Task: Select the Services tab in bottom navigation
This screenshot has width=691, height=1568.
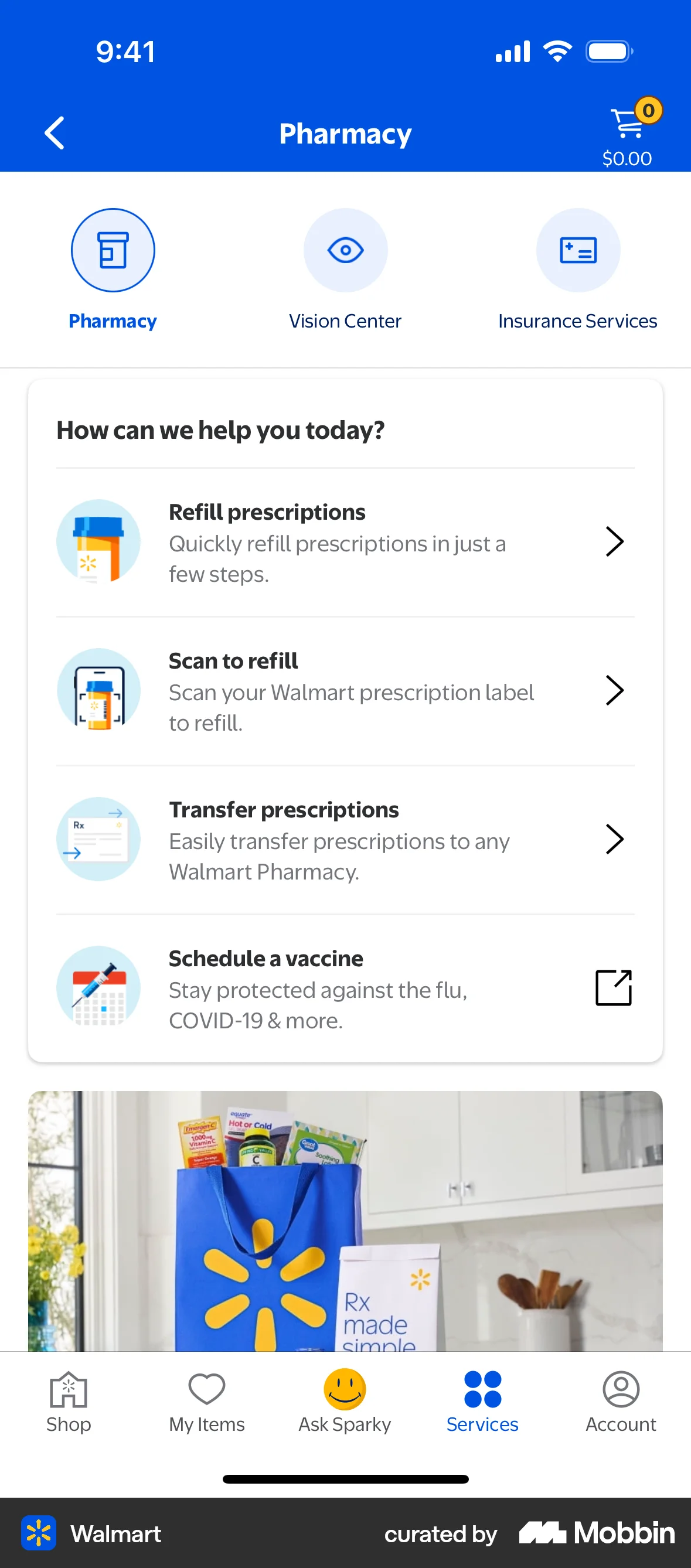Action: pyautogui.click(x=482, y=1389)
